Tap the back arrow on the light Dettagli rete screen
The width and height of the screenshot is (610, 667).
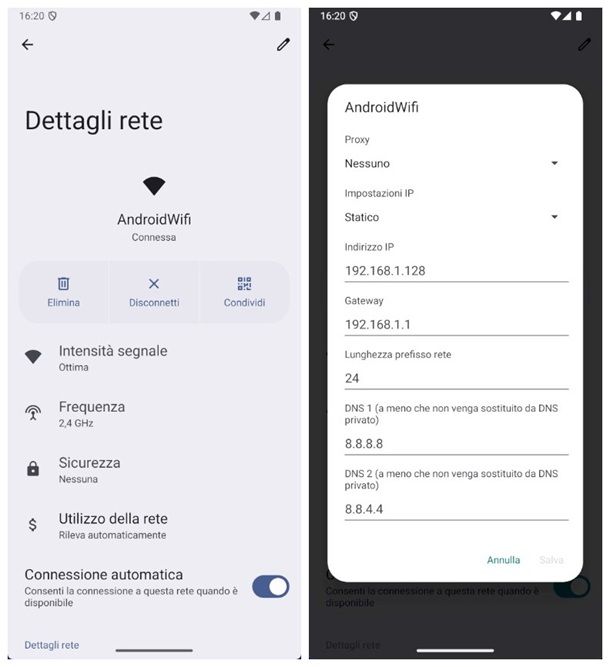pyautogui.click(x=27, y=45)
